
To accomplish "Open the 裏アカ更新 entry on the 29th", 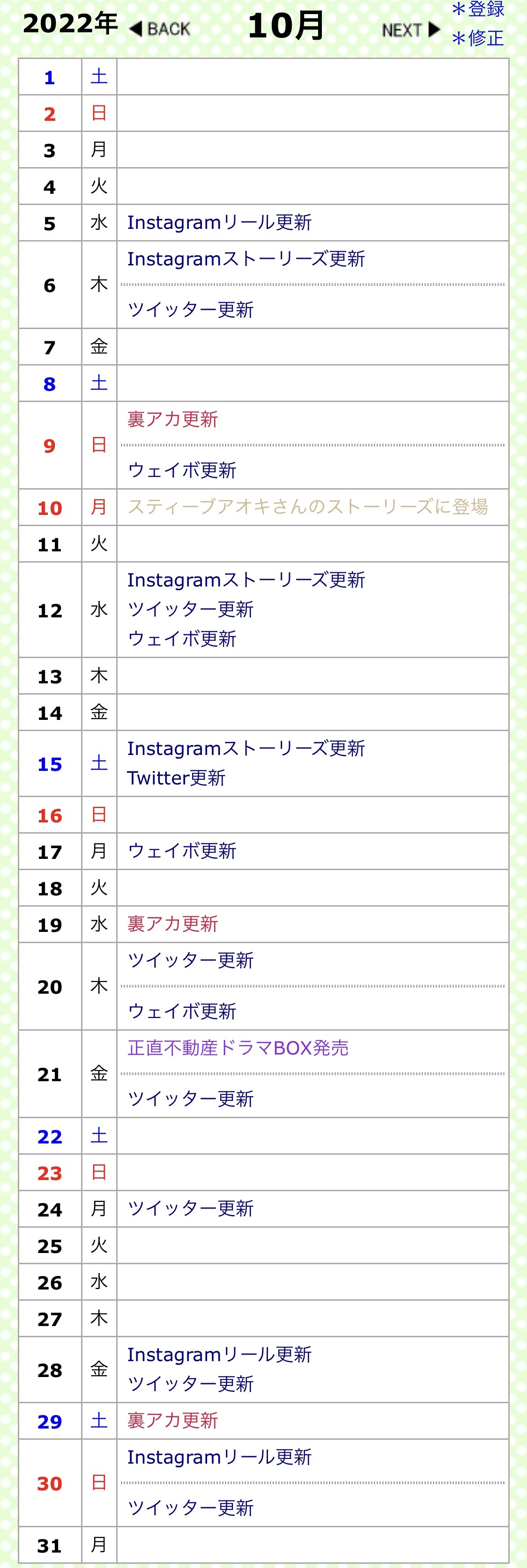I will pos(172,1420).
